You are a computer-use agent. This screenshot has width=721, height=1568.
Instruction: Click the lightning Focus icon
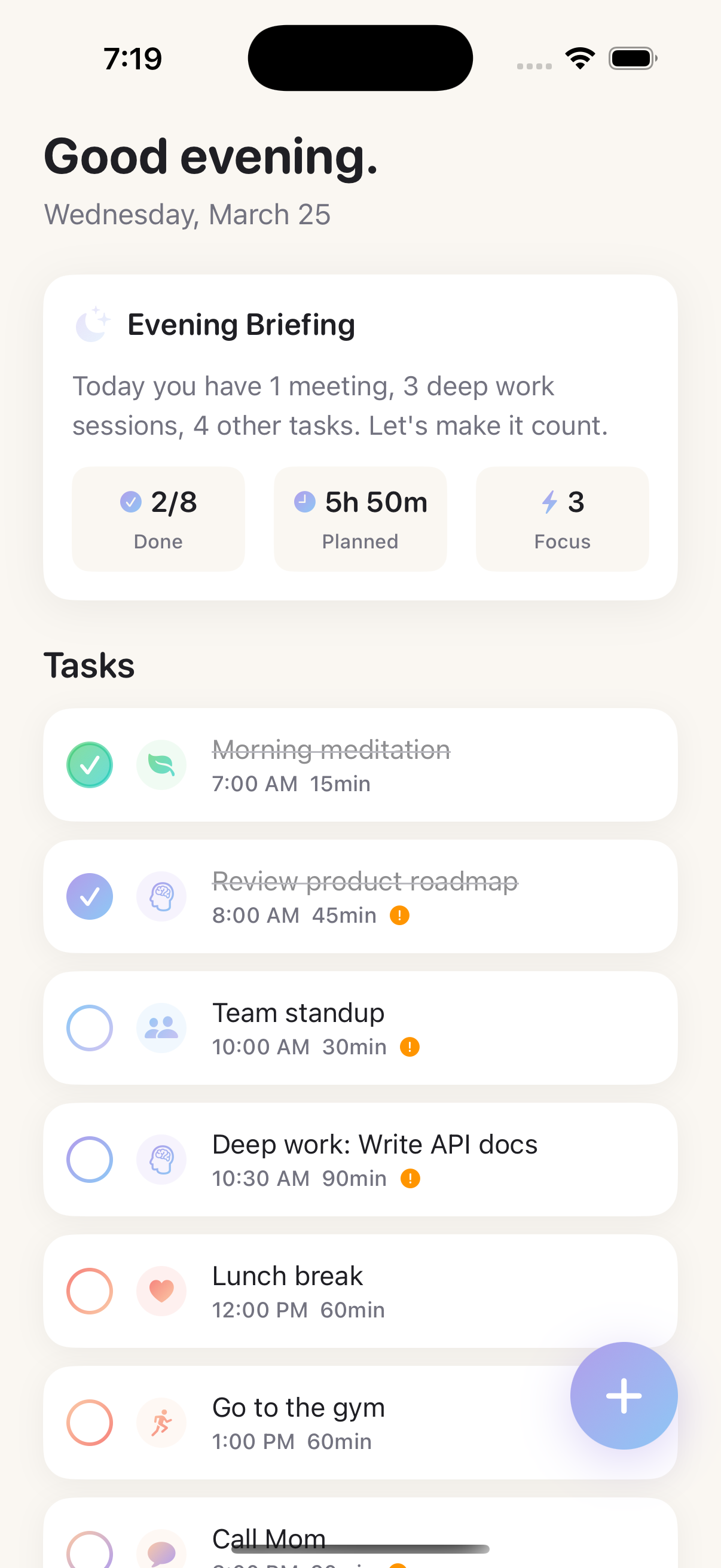click(x=549, y=502)
